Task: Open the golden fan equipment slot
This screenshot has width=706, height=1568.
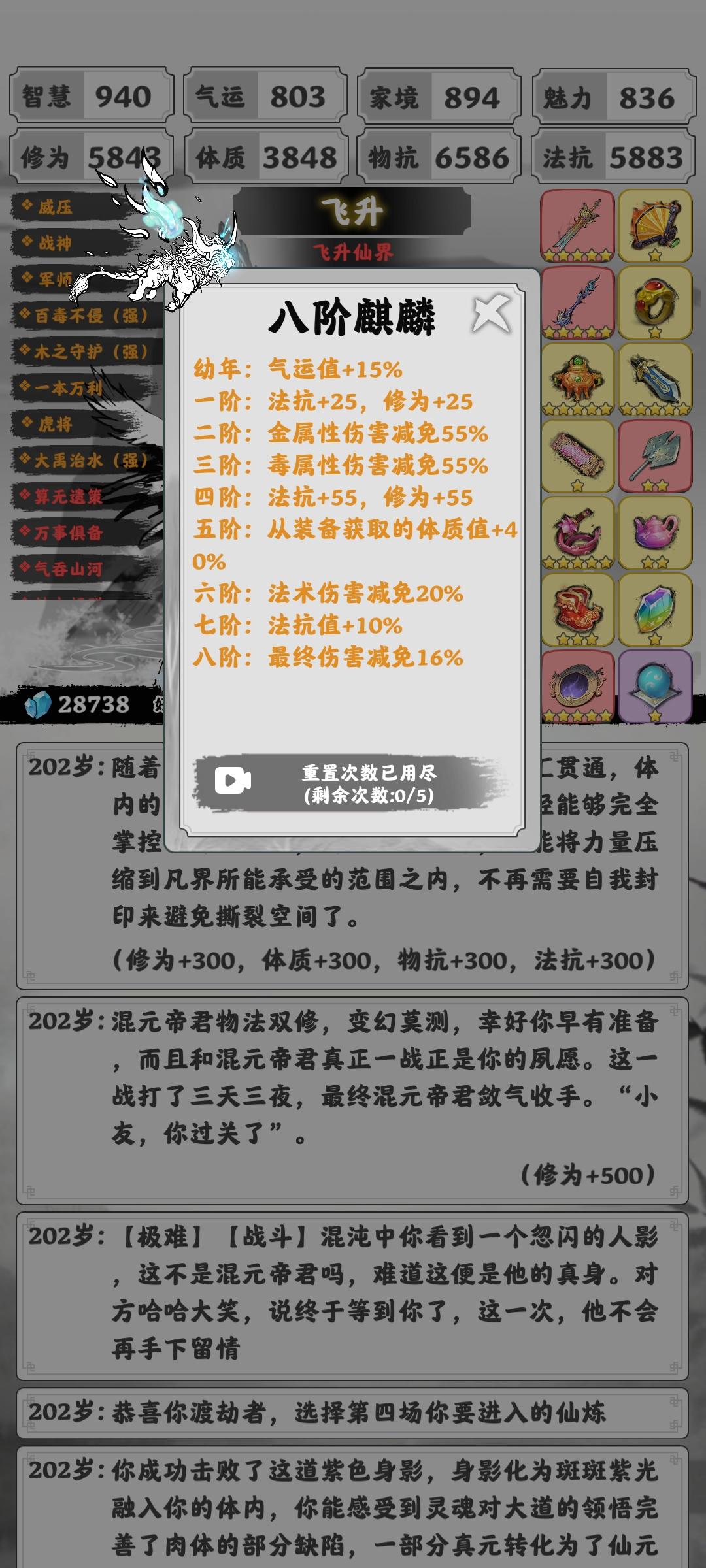Action: coord(654,226)
